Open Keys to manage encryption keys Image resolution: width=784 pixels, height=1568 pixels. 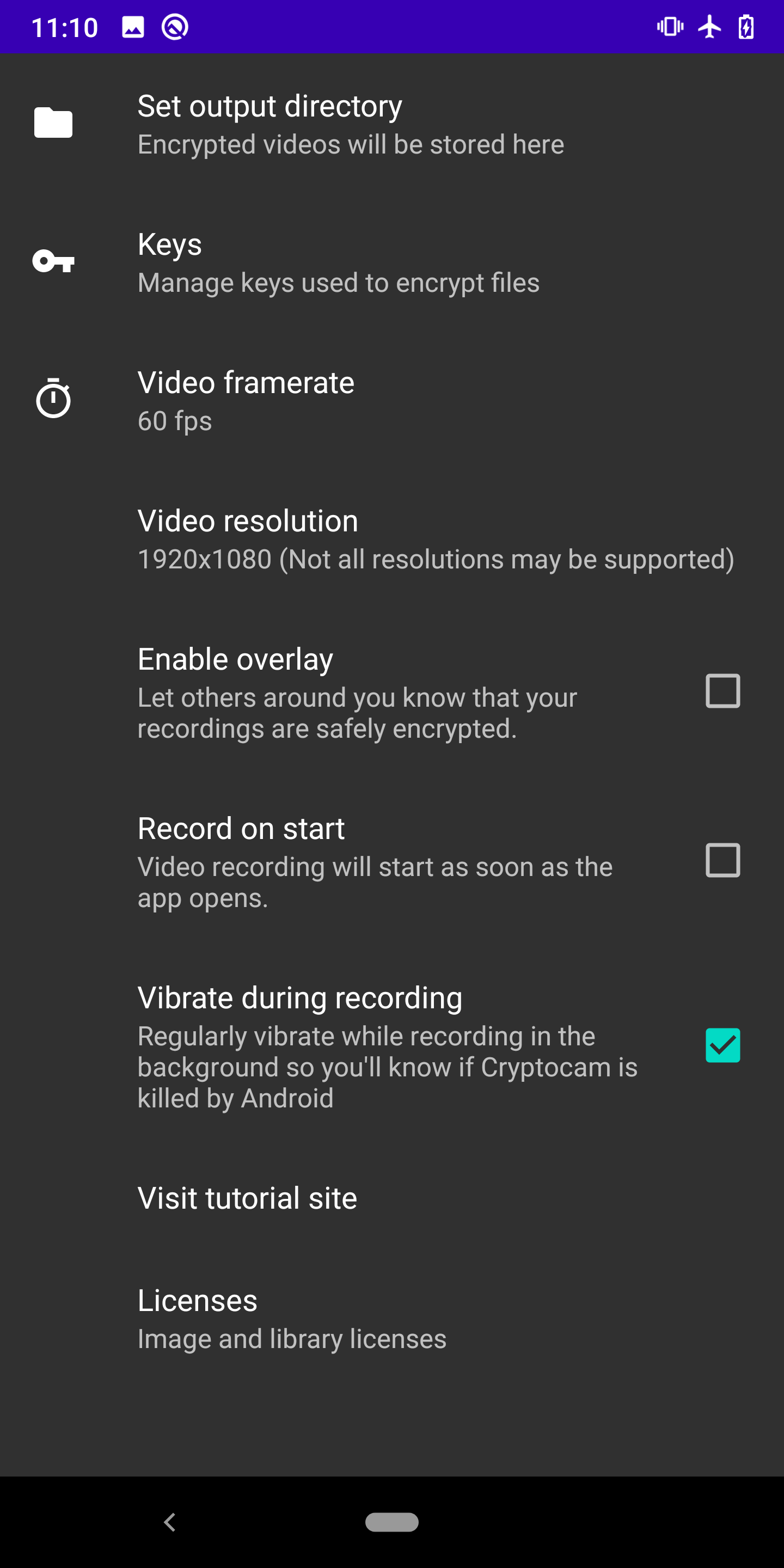tap(338, 262)
